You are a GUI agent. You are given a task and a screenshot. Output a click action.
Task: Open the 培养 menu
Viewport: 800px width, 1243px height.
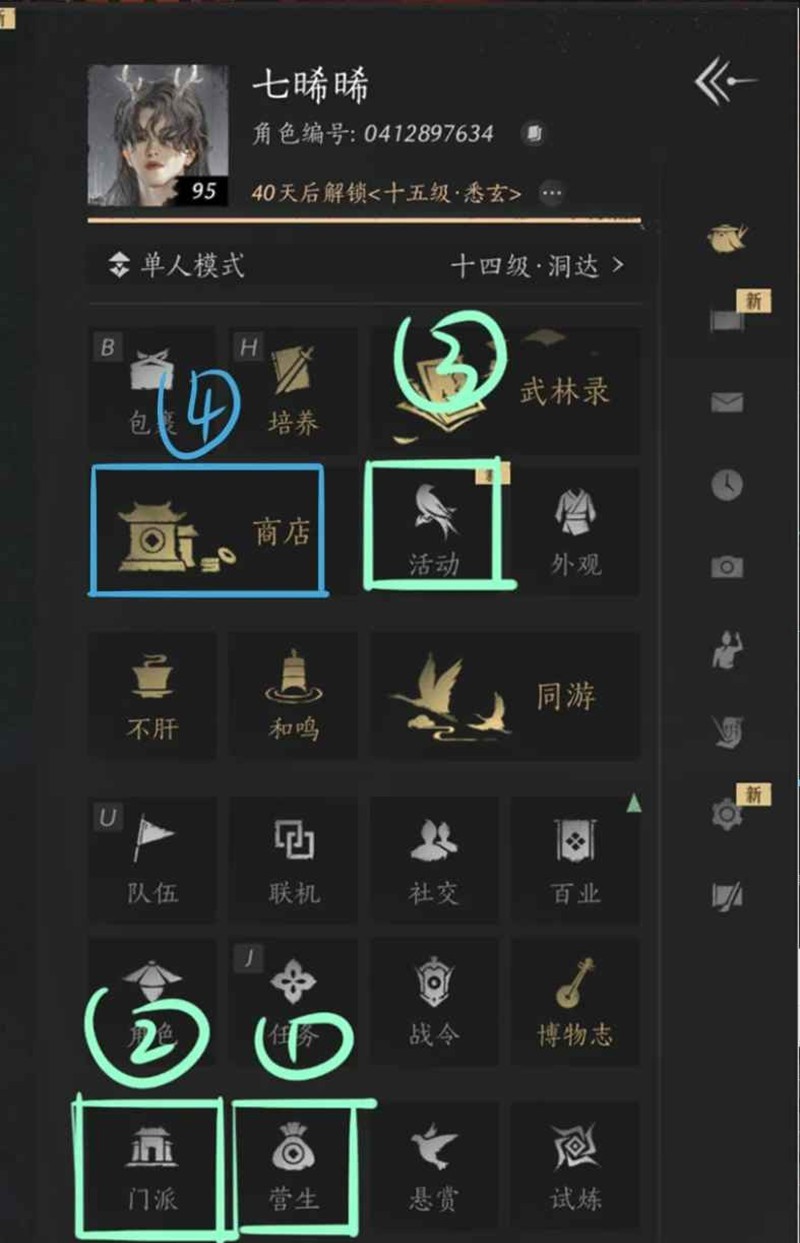click(292, 388)
